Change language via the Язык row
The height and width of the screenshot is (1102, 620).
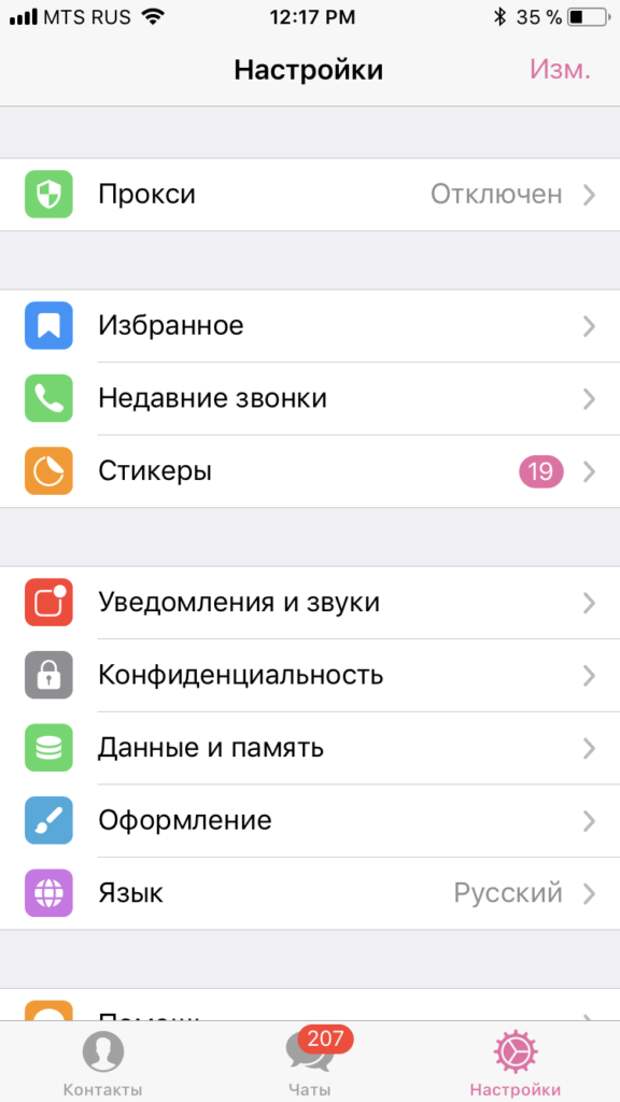tap(310, 893)
